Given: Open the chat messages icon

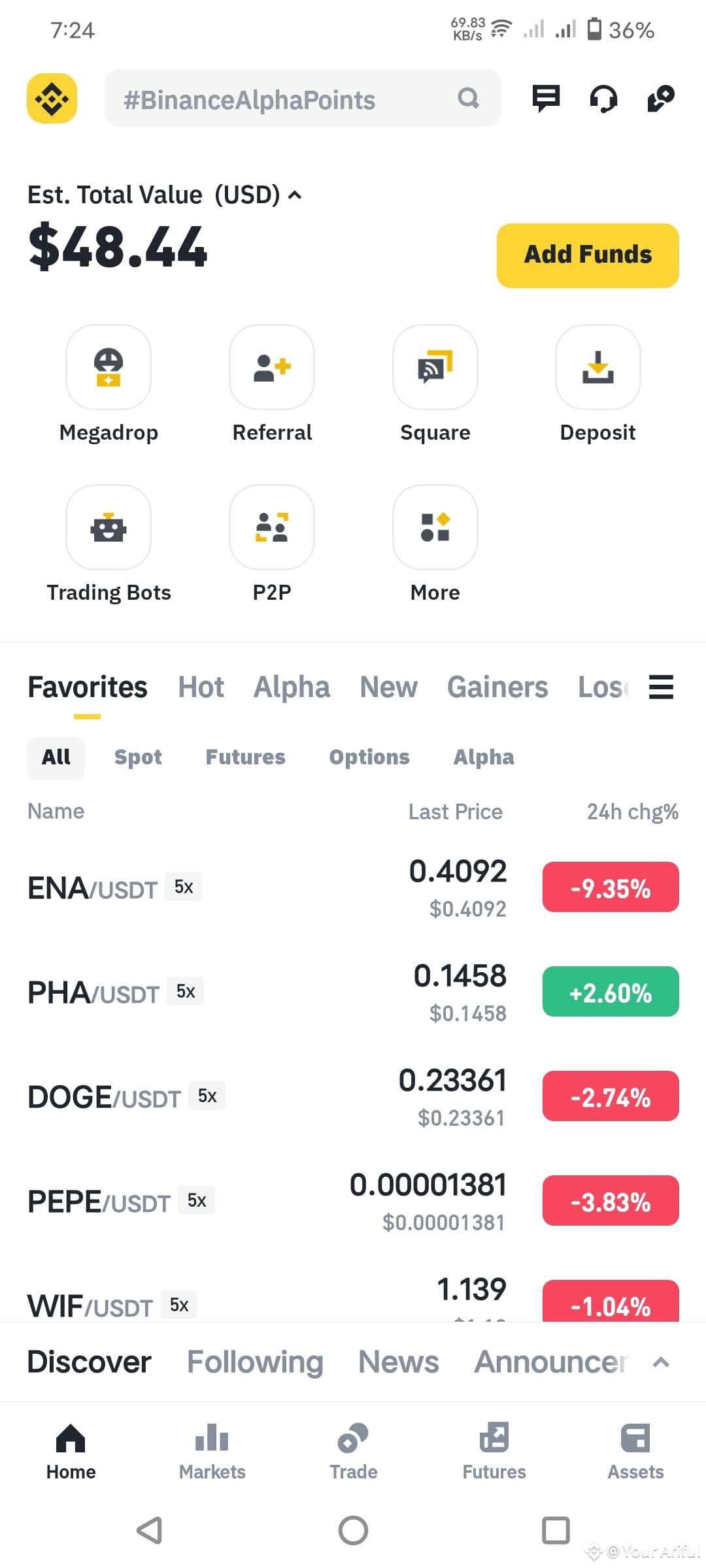Looking at the screenshot, I should tap(546, 99).
